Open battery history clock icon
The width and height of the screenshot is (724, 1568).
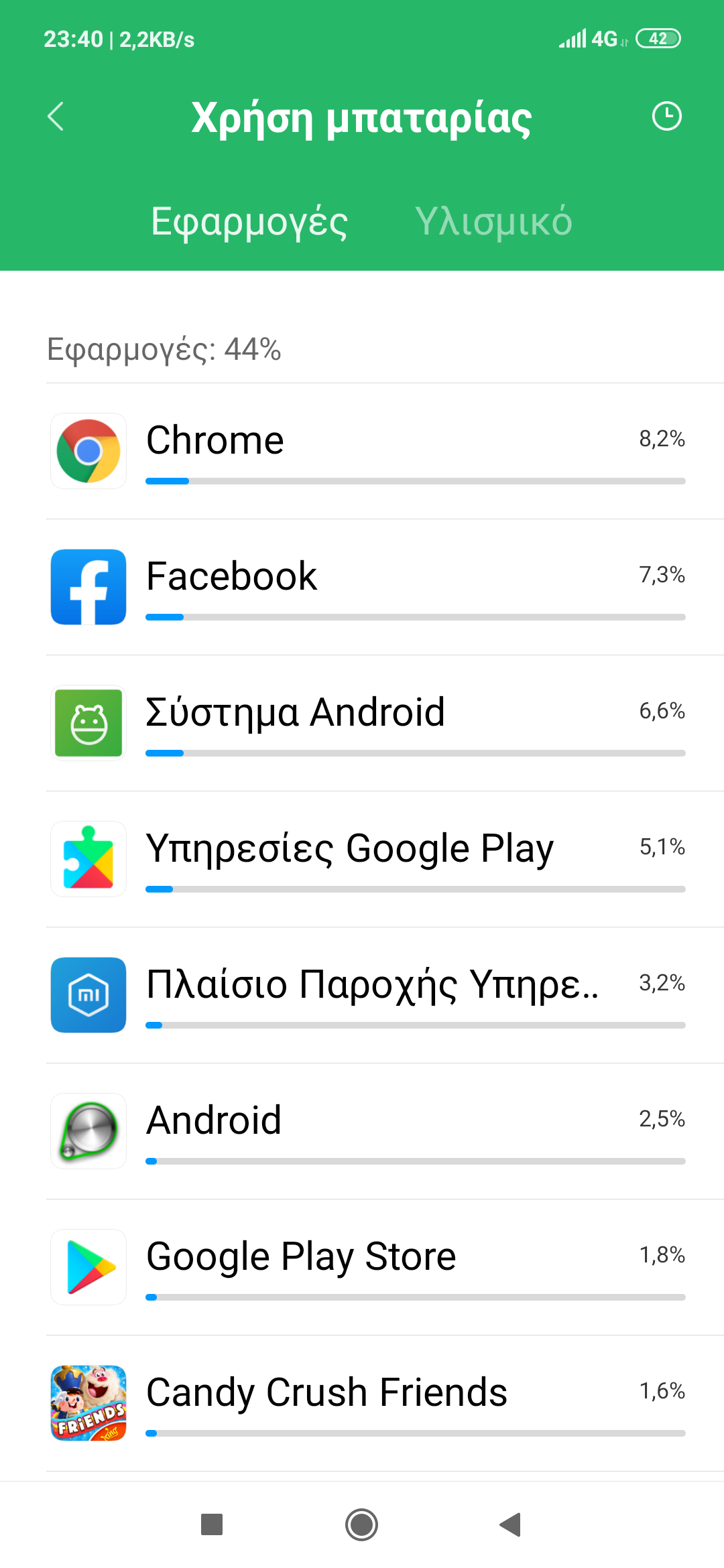click(x=666, y=117)
